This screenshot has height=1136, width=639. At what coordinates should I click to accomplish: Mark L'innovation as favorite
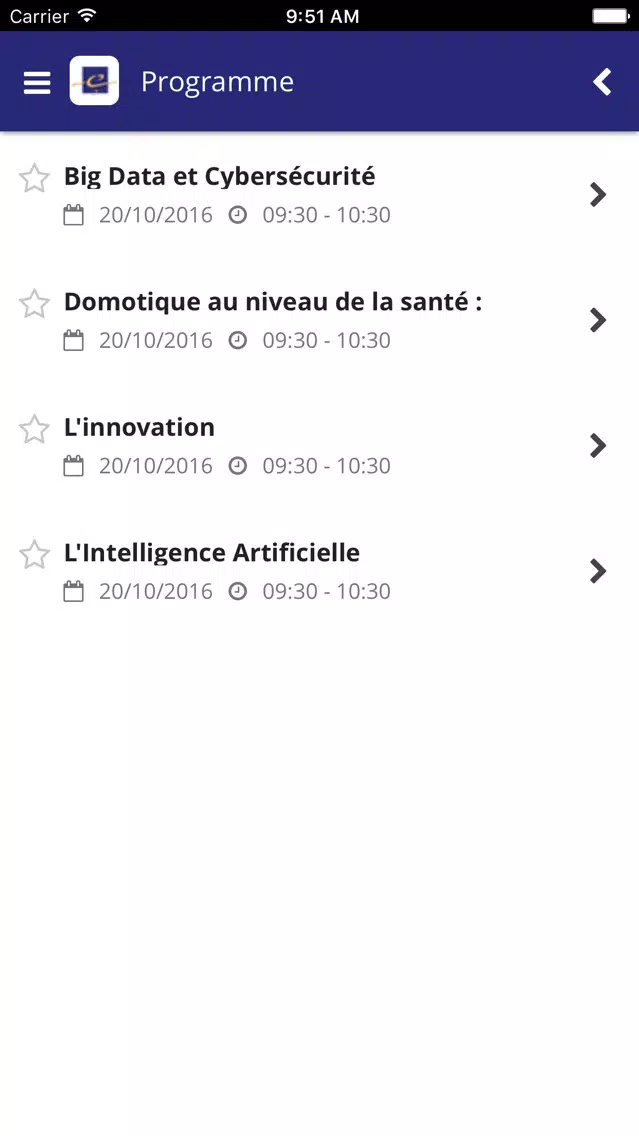click(x=34, y=429)
